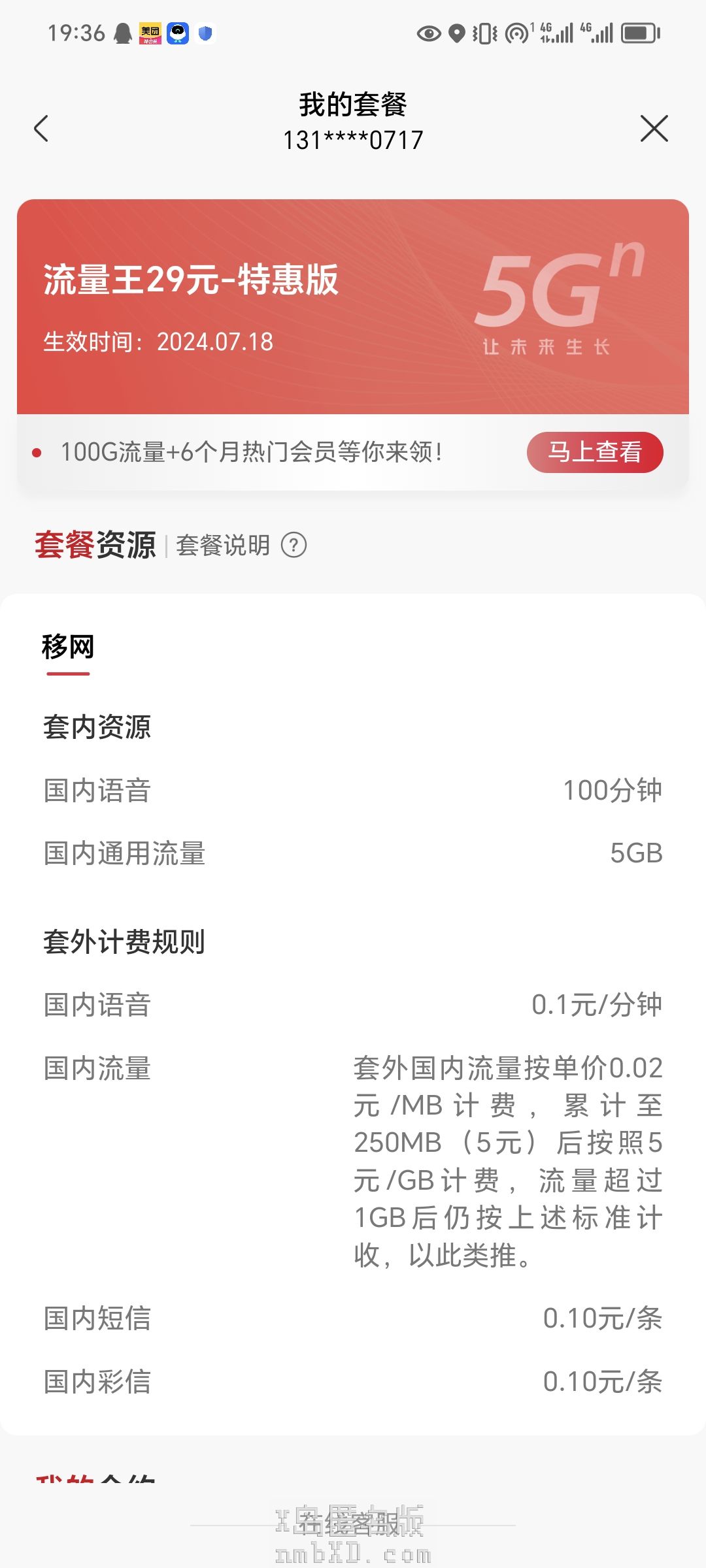Open the 流量王29元-特惠版 plan card
706x1568 pixels.
[x=353, y=306]
